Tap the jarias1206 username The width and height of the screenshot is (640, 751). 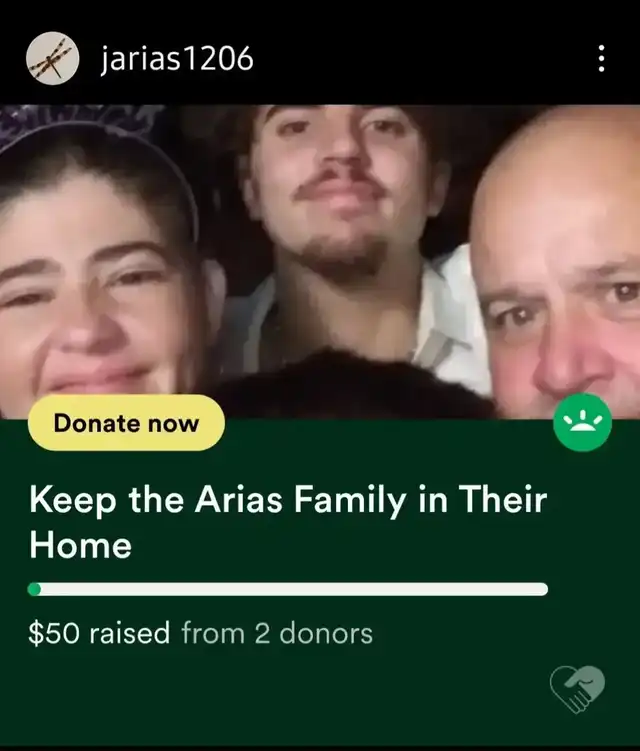point(177,59)
